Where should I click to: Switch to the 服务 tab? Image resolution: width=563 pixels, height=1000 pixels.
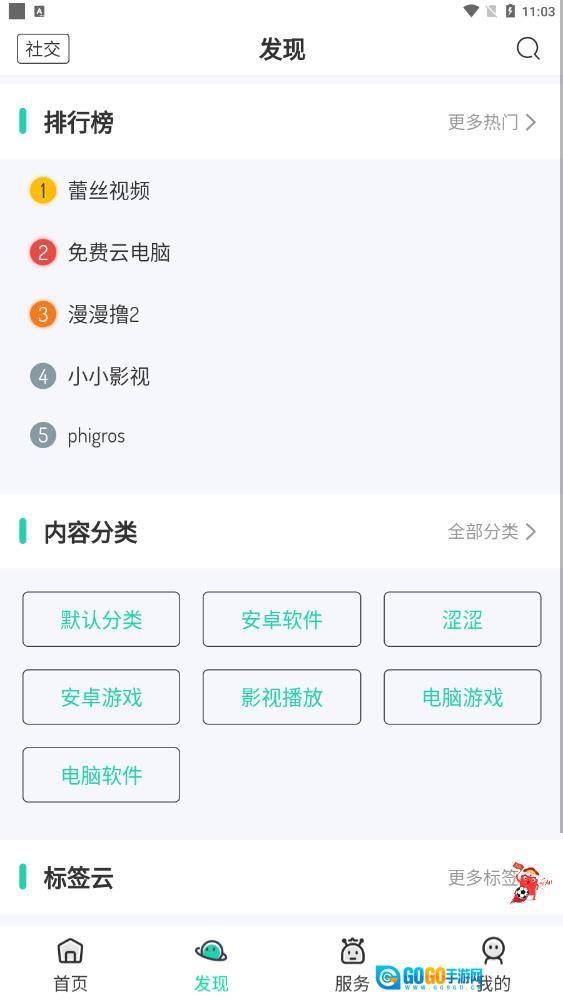352,964
